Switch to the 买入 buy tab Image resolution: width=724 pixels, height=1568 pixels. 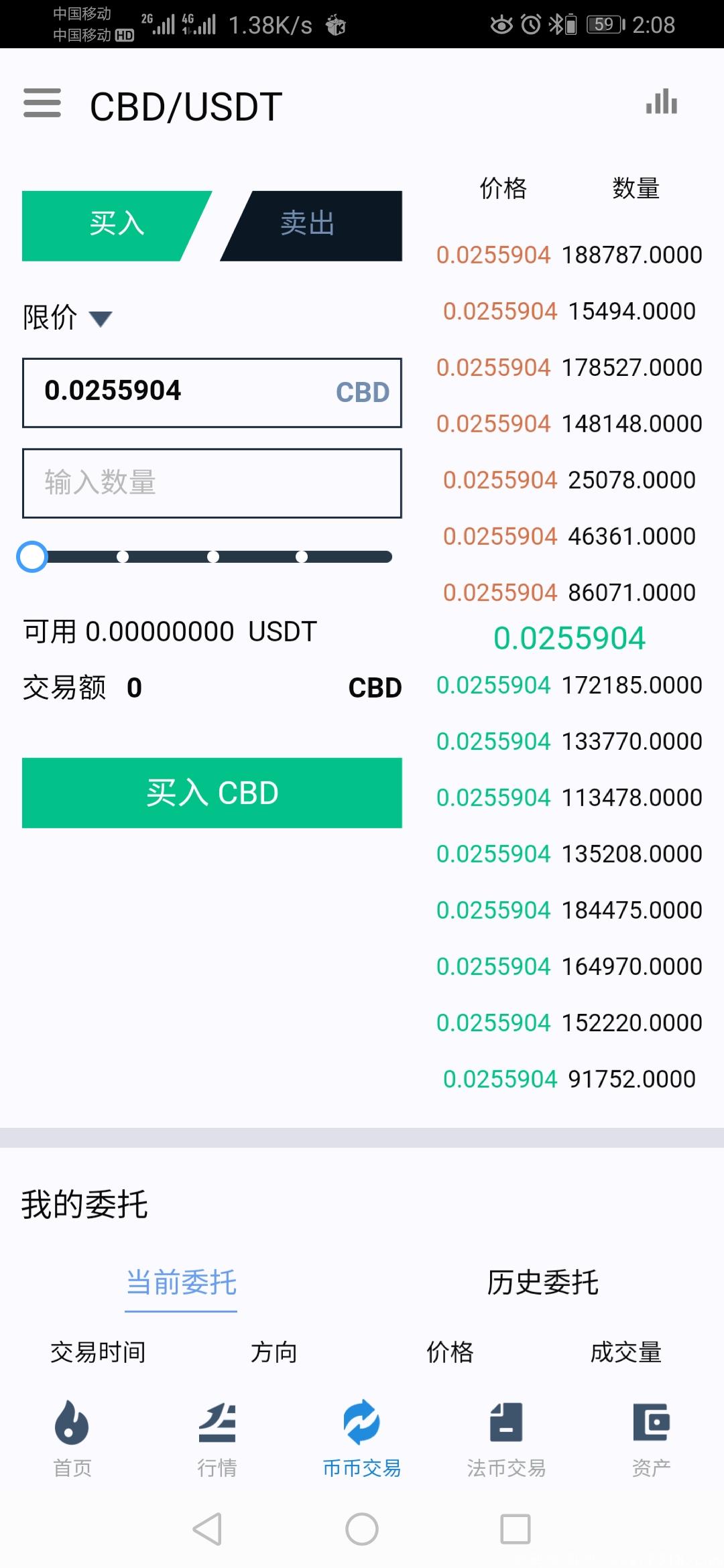[117, 226]
